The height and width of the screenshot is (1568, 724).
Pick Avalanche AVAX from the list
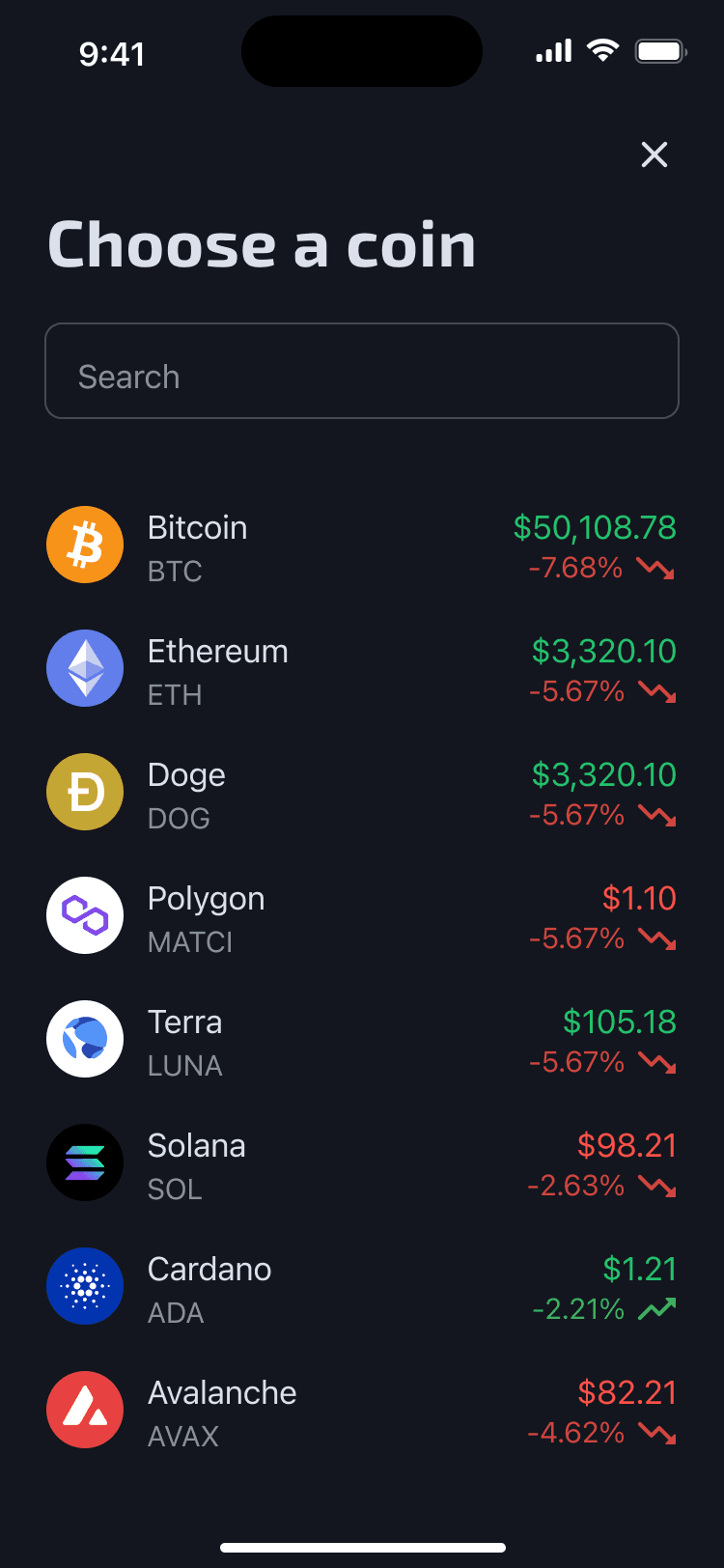[362, 1411]
